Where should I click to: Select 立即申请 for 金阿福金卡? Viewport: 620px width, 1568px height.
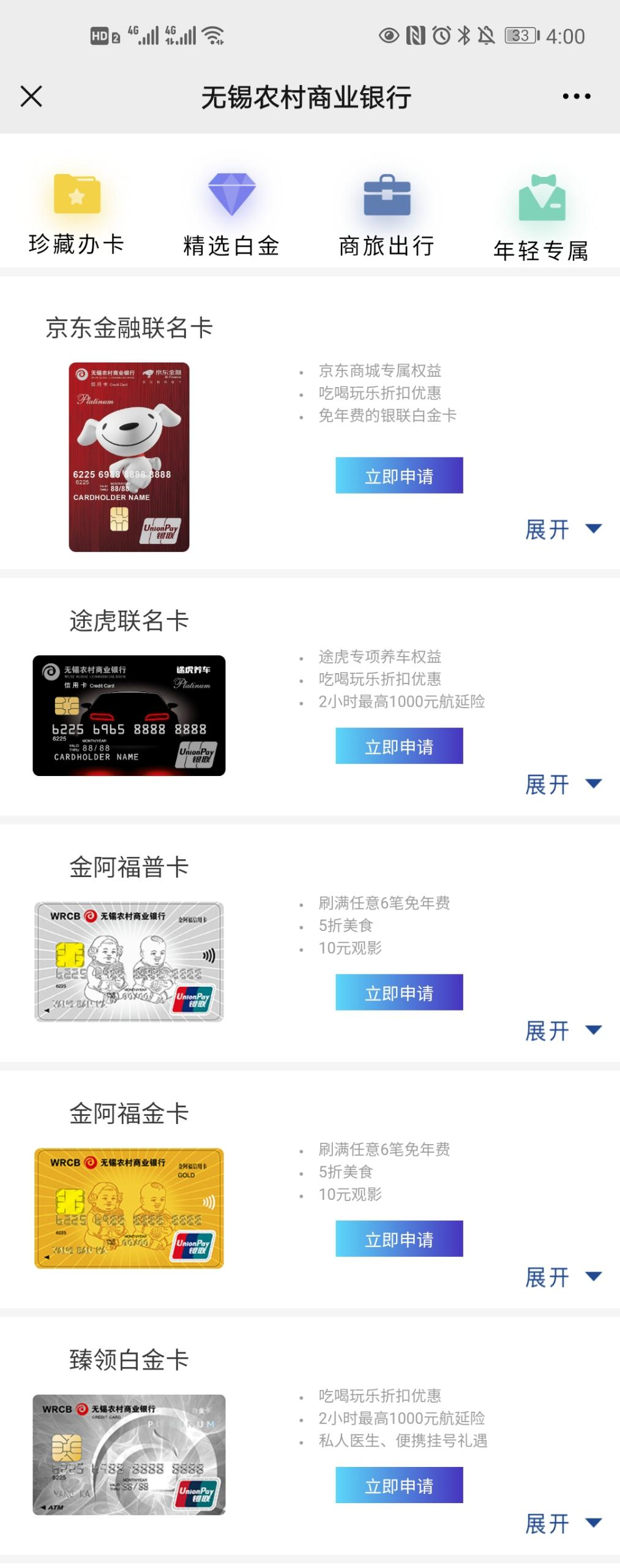coord(399,1238)
